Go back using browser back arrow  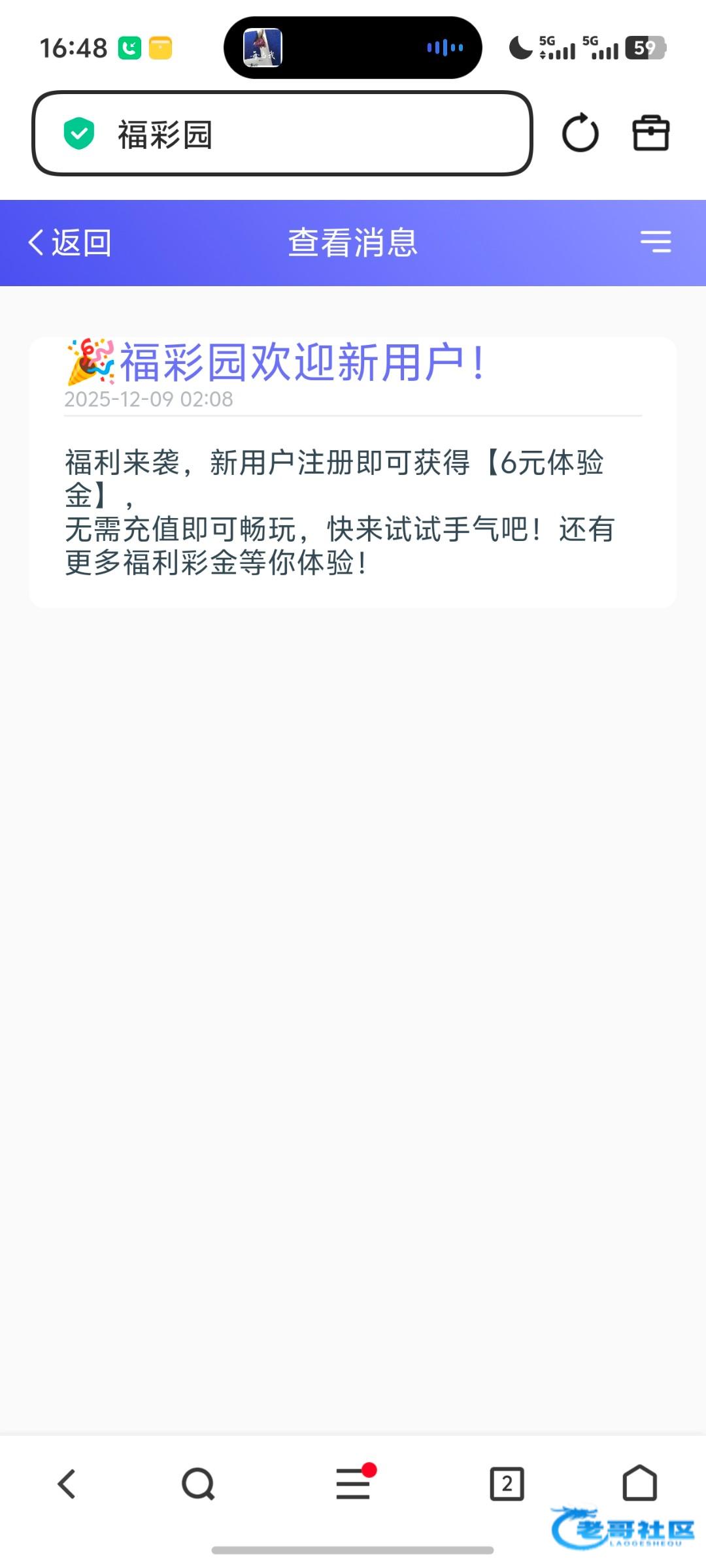click(67, 1484)
